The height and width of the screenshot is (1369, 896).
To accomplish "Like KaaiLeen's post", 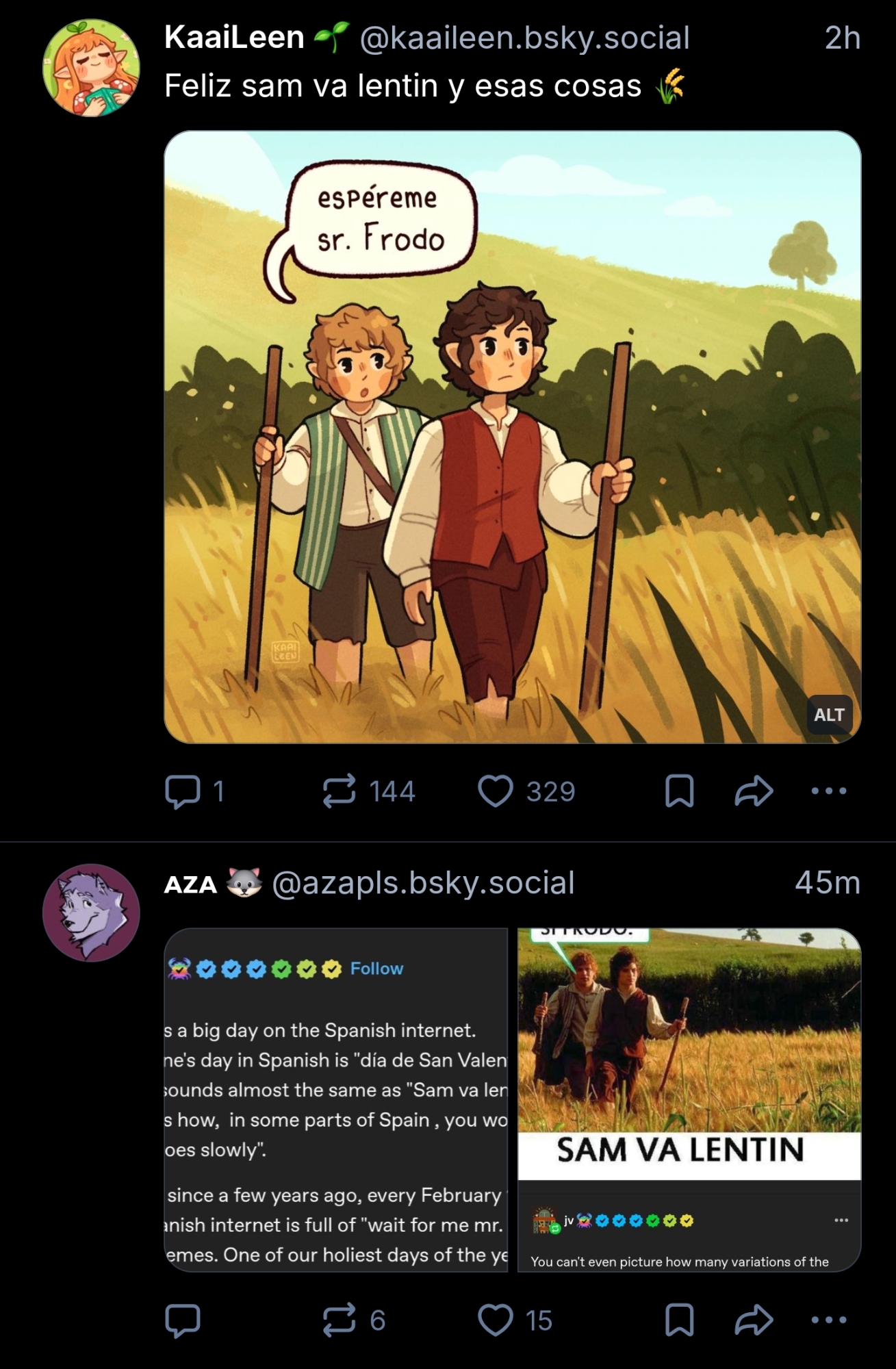I will tap(495, 791).
